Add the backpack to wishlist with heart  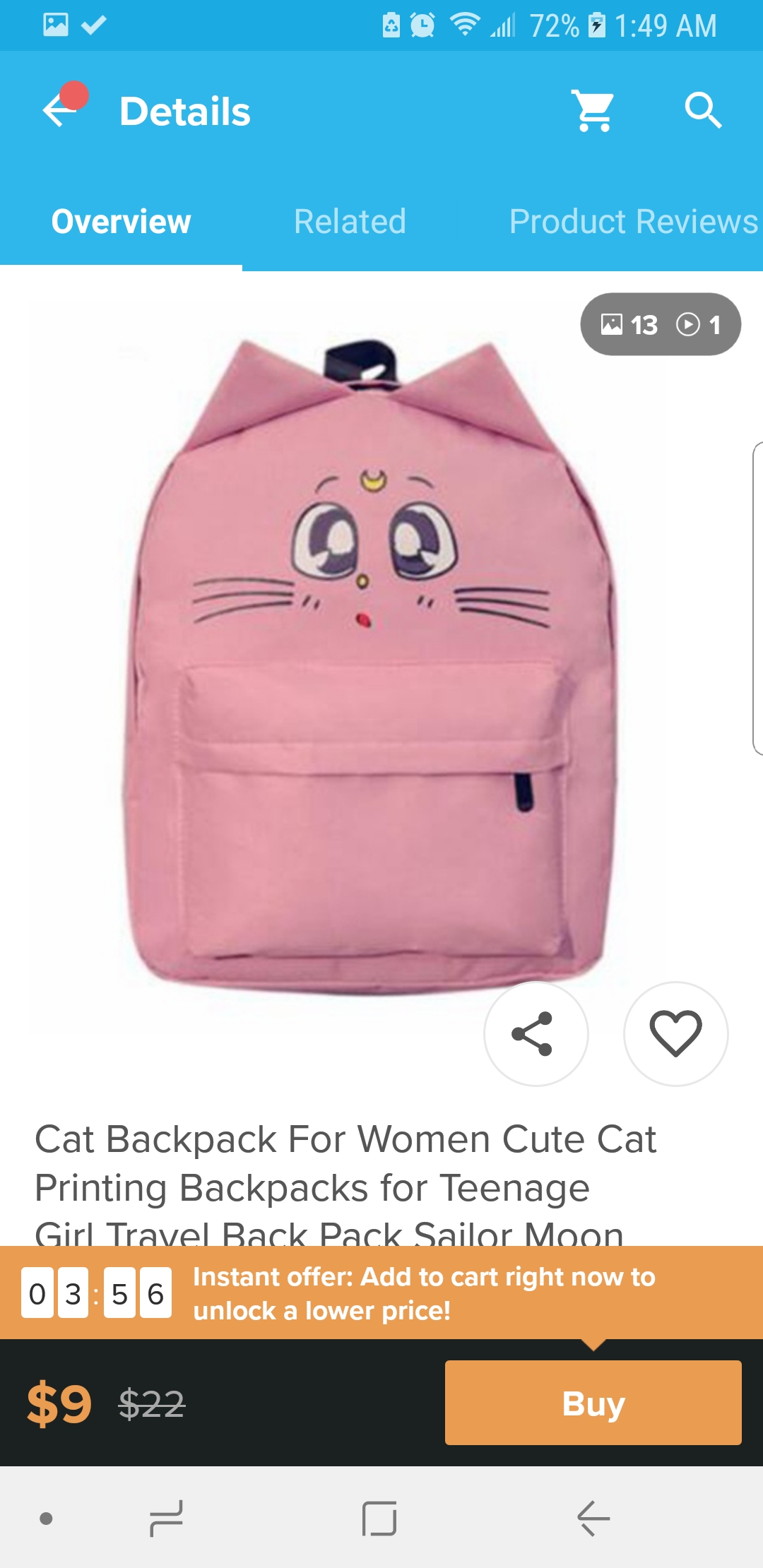[x=675, y=1034]
